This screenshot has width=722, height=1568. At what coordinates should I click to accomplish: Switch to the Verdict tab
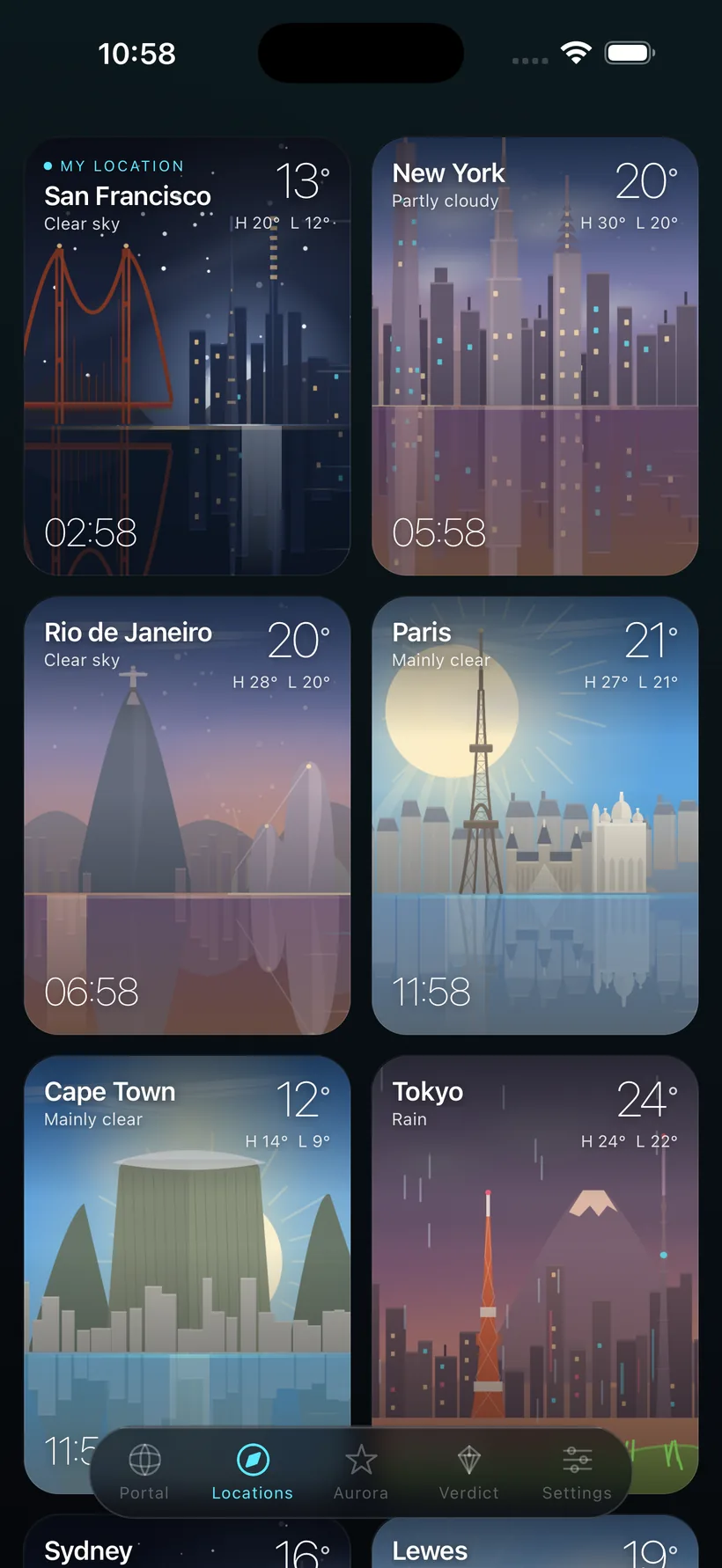(469, 1472)
